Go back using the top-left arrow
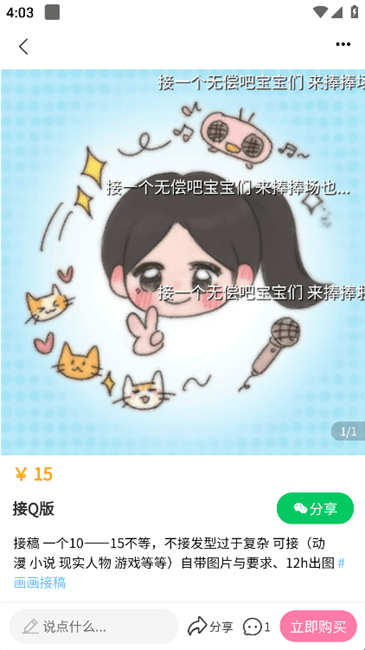The image size is (365, 650). (24, 46)
